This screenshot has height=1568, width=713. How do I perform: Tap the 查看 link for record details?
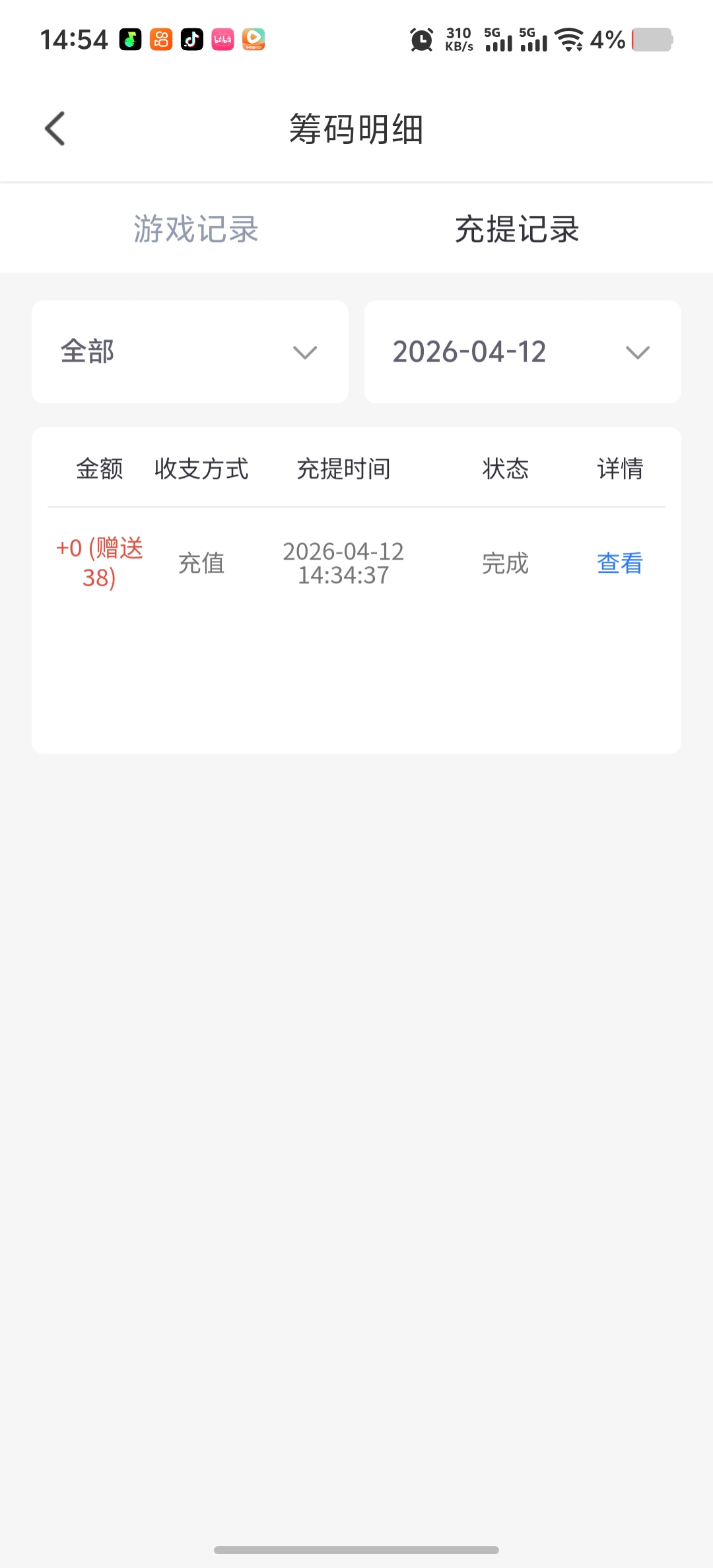coord(619,564)
